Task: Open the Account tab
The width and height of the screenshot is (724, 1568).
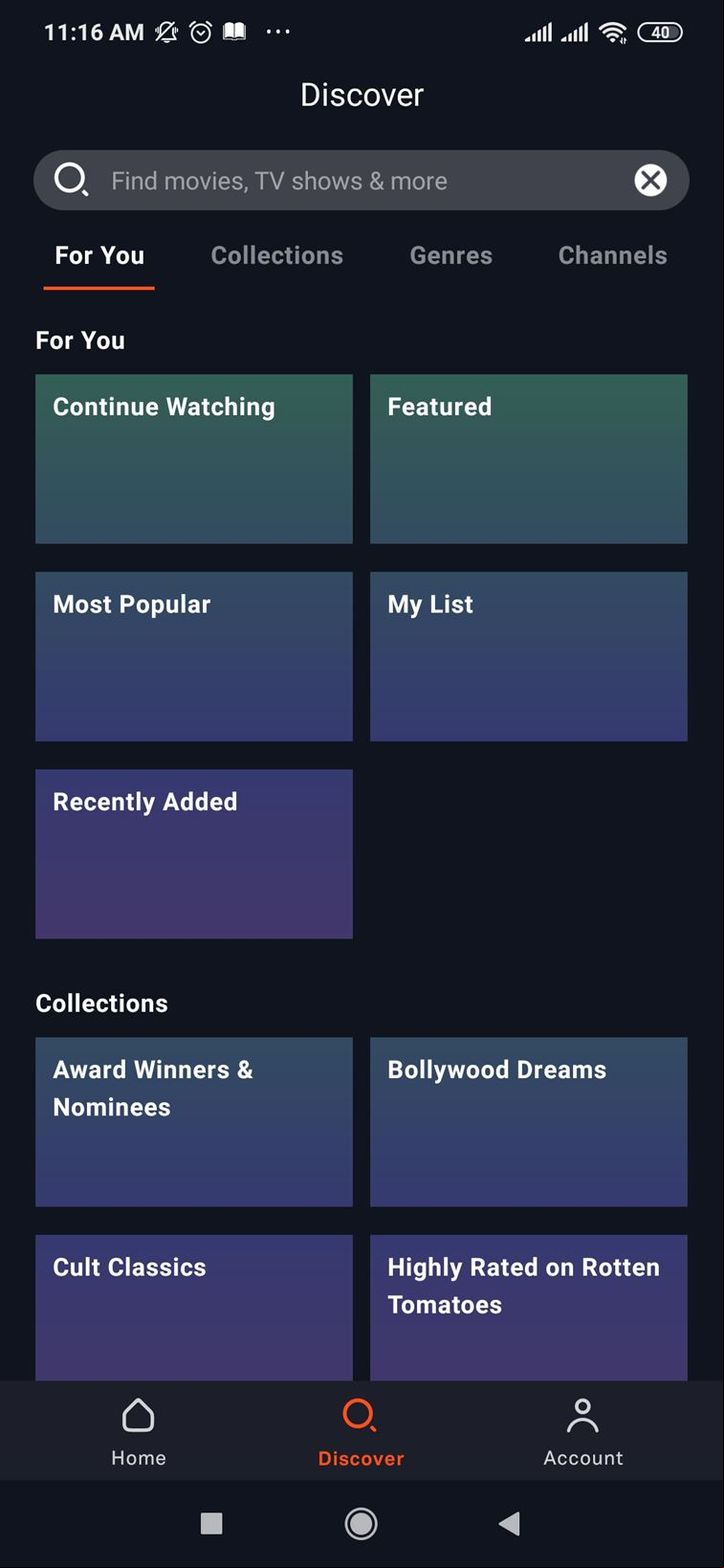Action: 582,1432
